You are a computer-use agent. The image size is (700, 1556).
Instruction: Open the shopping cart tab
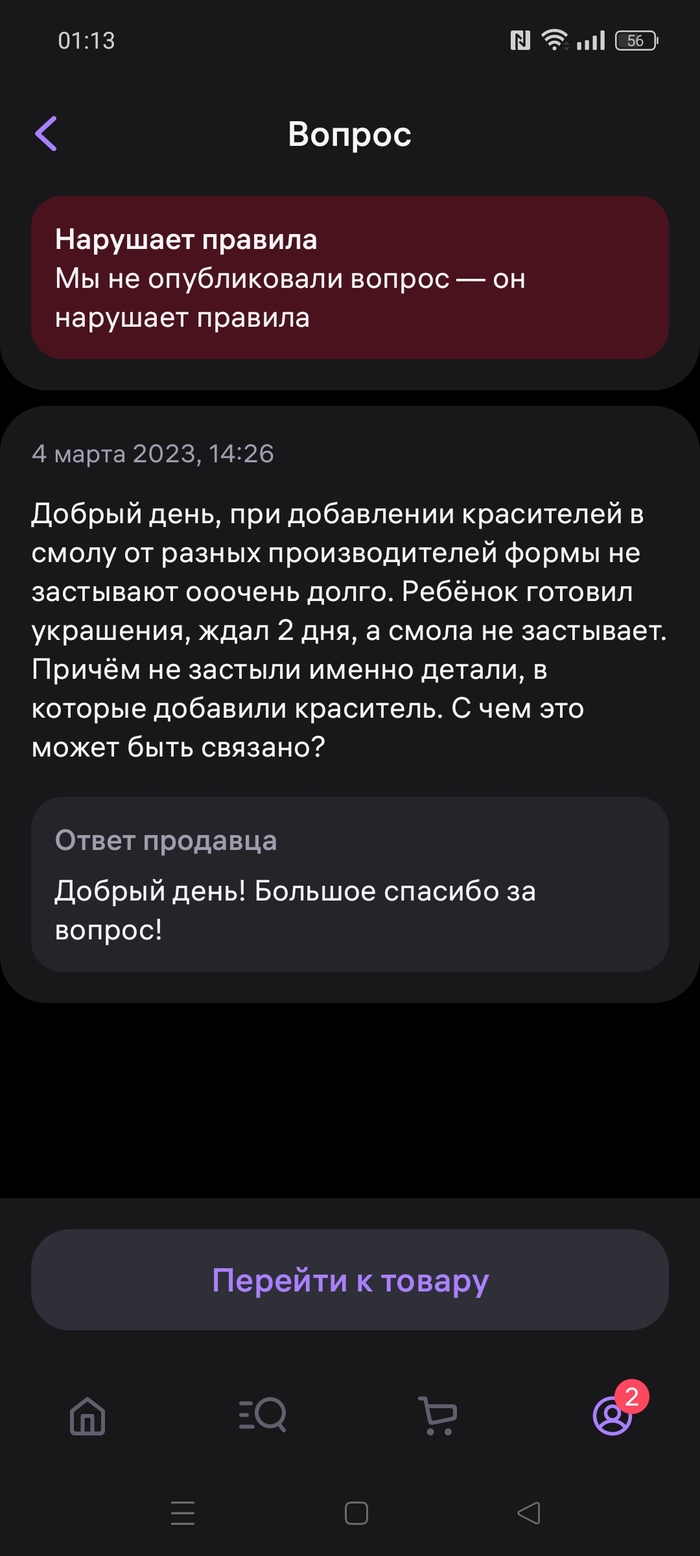(x=437, y=1416)
